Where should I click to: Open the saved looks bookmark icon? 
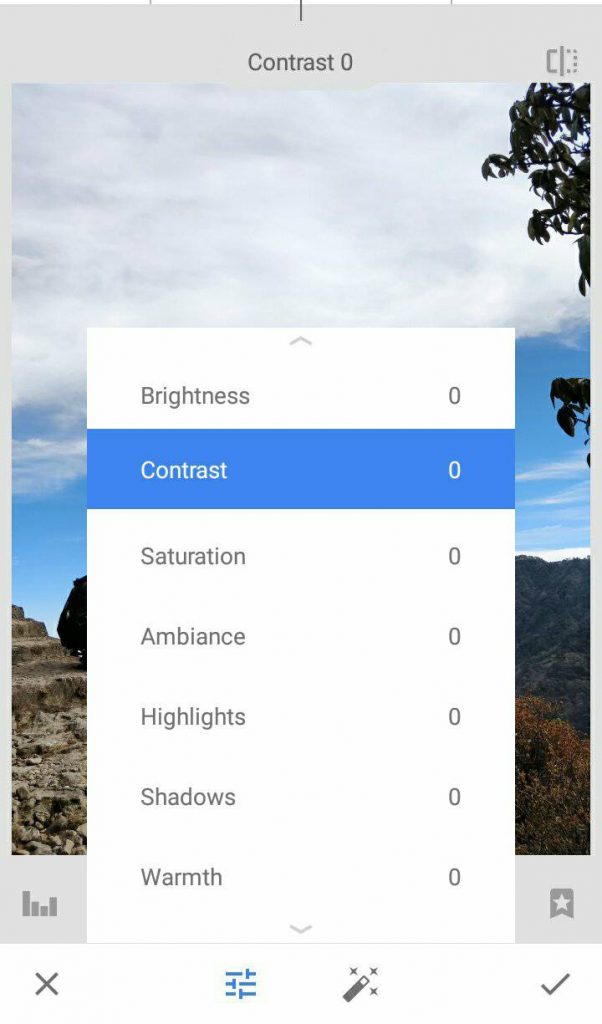561,904
